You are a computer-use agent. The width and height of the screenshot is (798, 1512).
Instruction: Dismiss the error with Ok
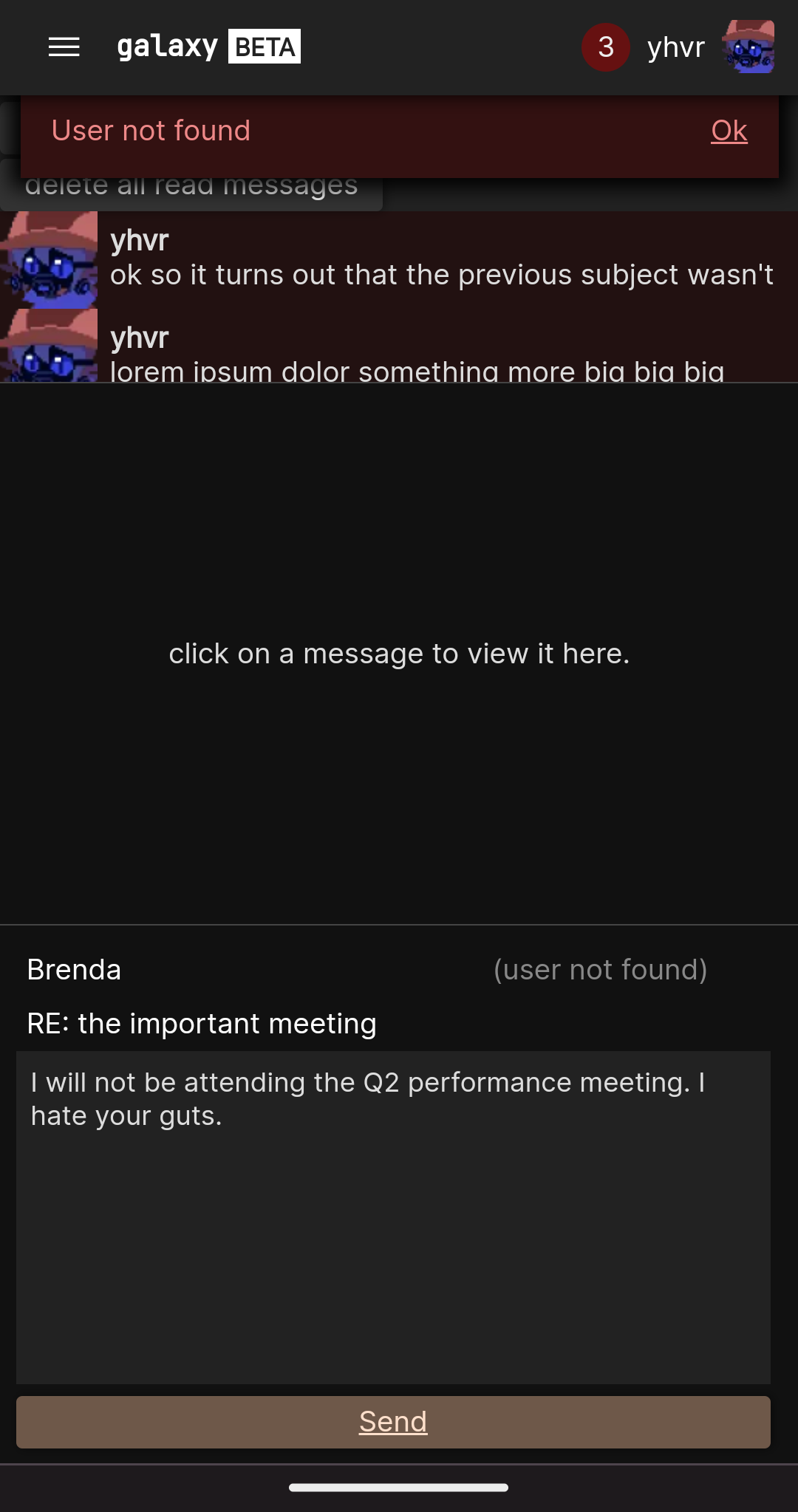pos(729,131)
